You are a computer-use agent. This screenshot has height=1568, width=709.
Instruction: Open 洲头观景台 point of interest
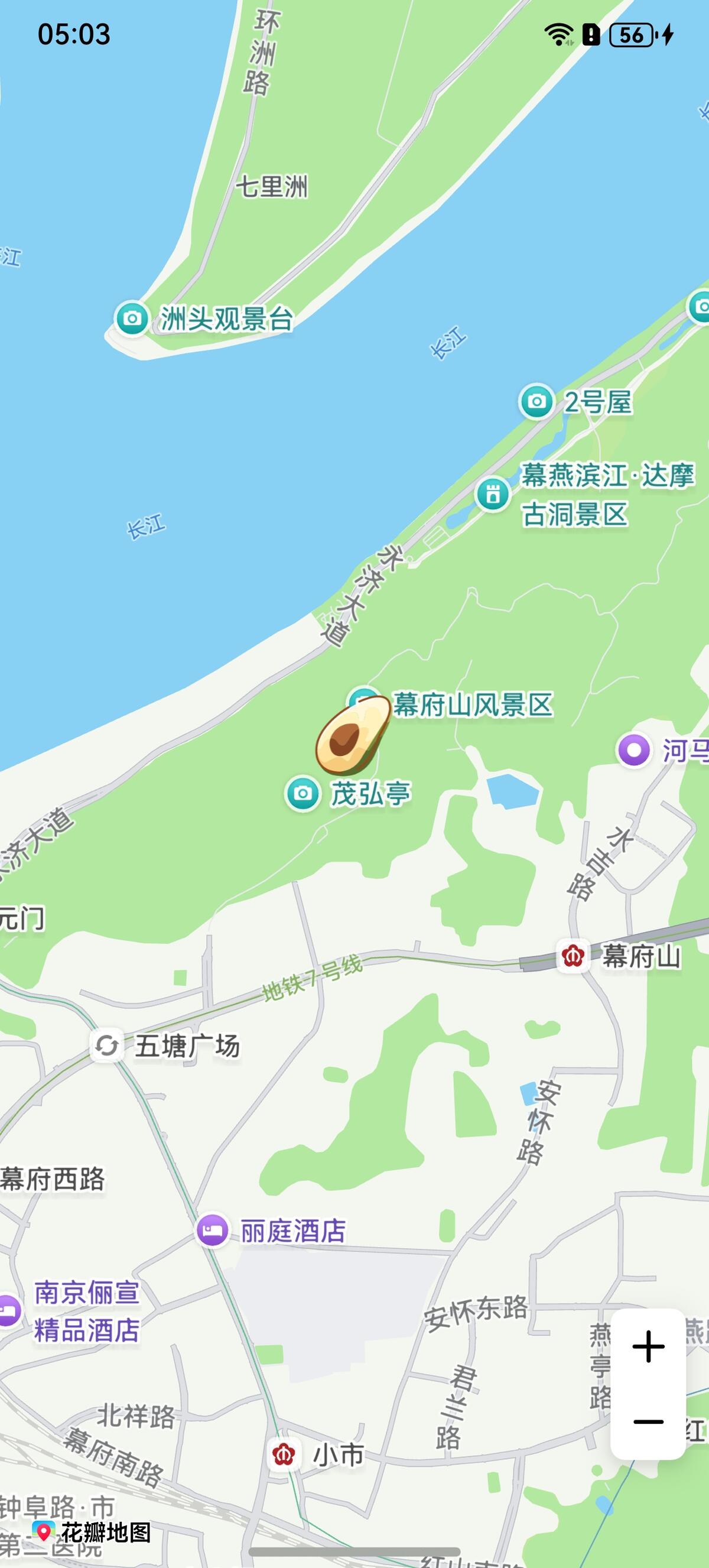tap(132, 319)
